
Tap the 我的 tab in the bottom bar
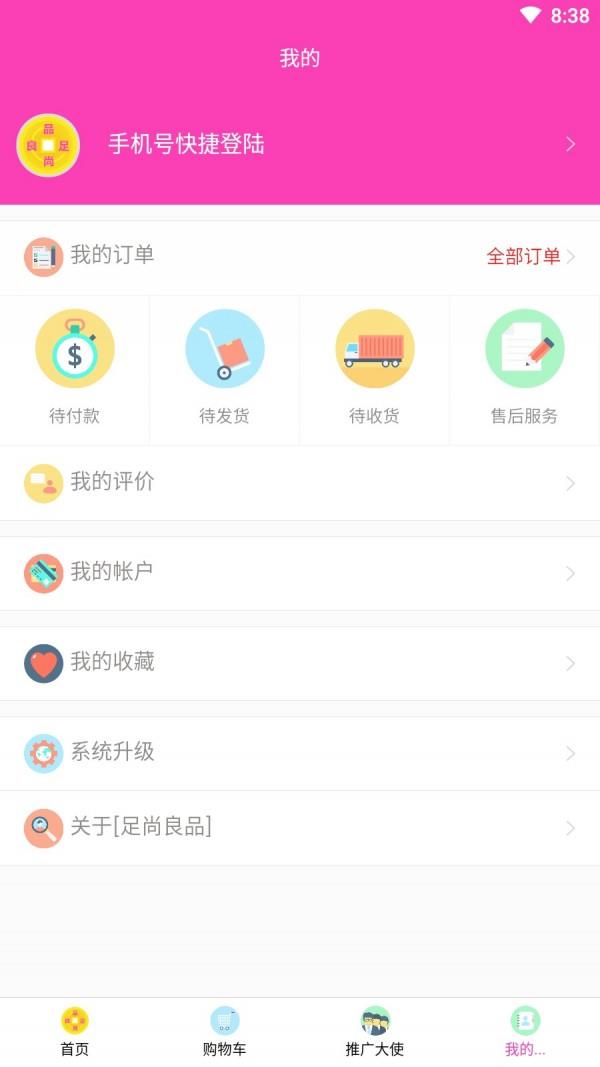524,1032
